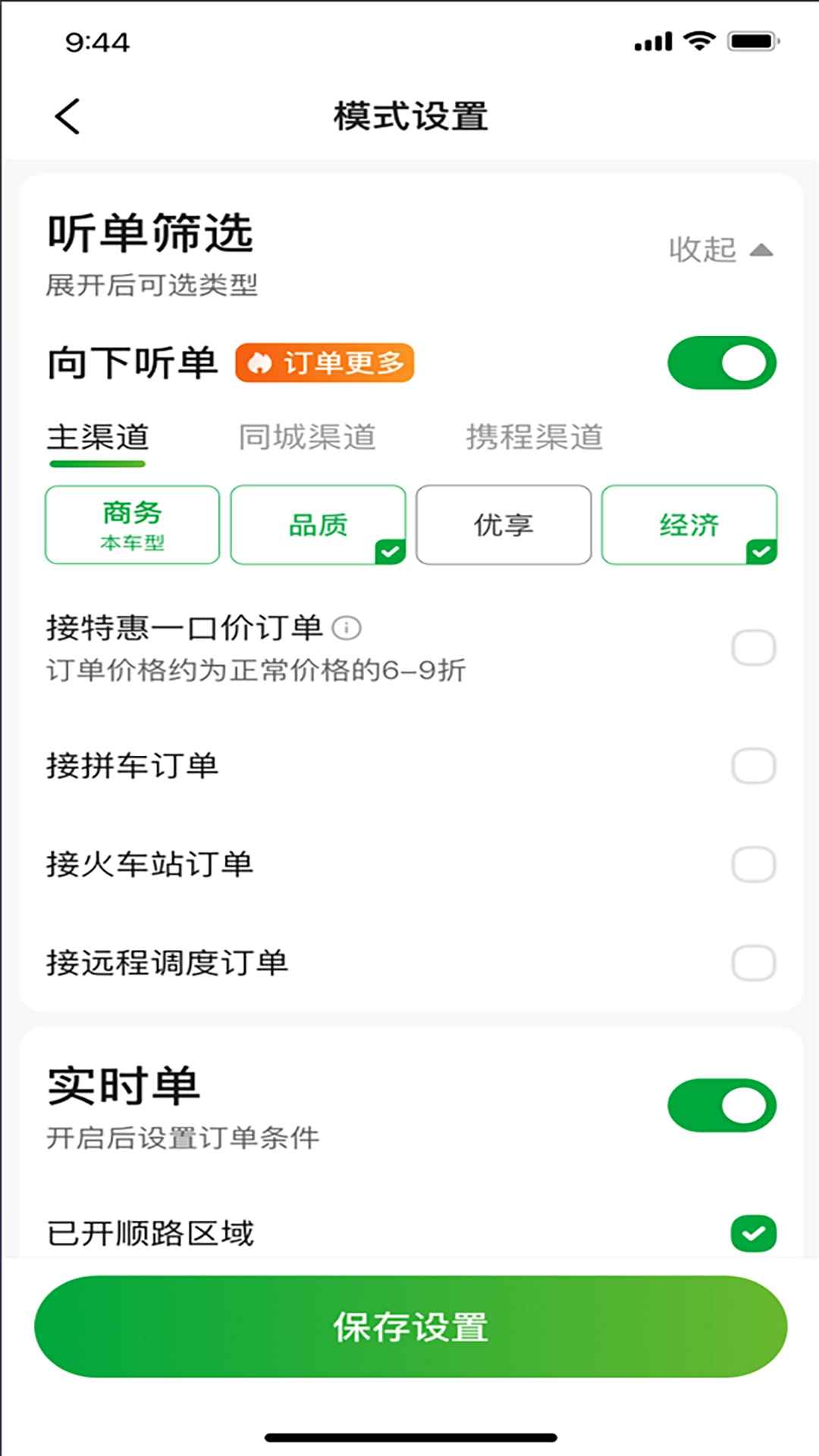Enable the 接拼车订单 checkbox
The image size is (819, 1456).
[753, 766]
